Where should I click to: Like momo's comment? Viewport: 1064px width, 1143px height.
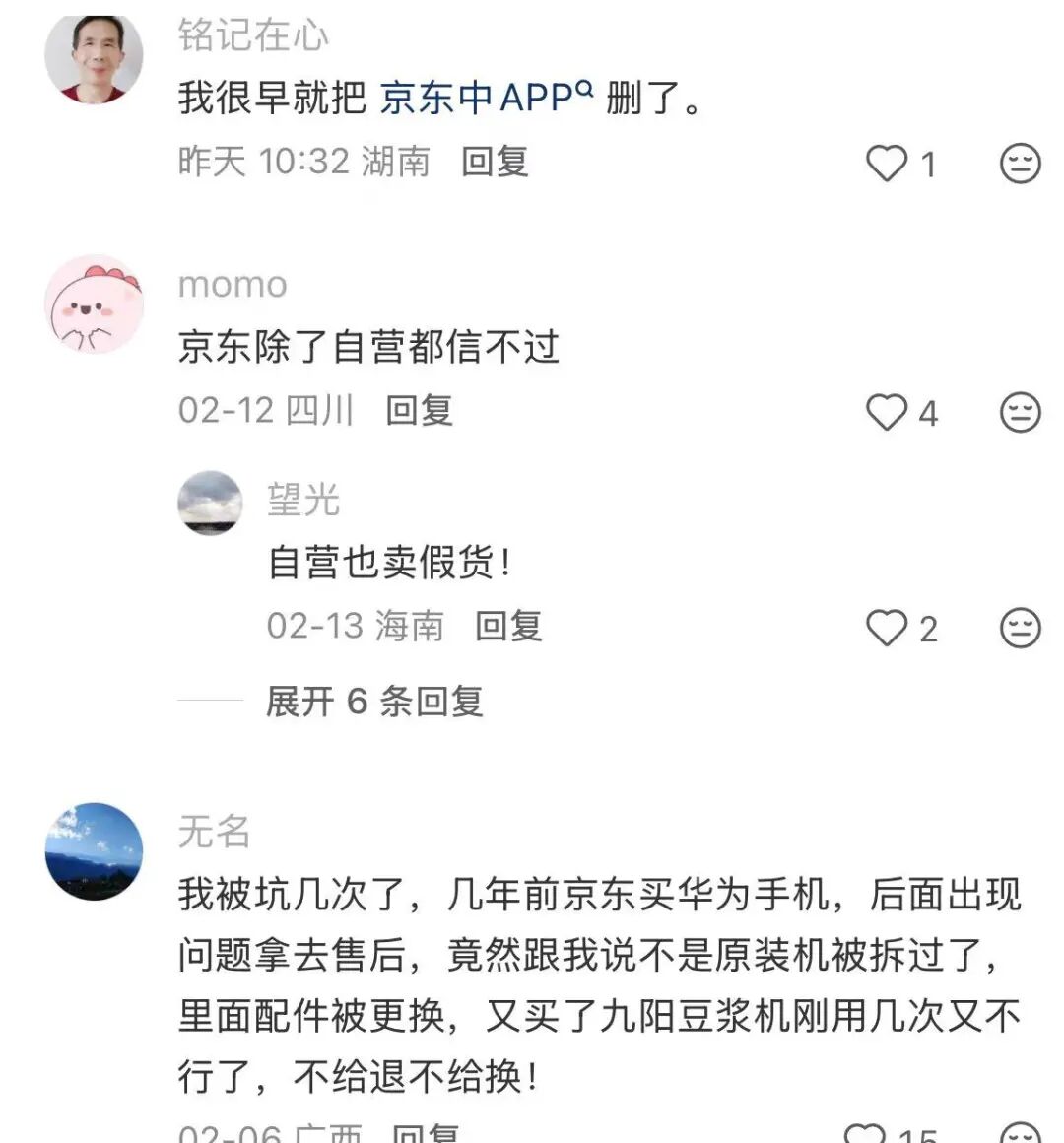click(x=886, y=412)
